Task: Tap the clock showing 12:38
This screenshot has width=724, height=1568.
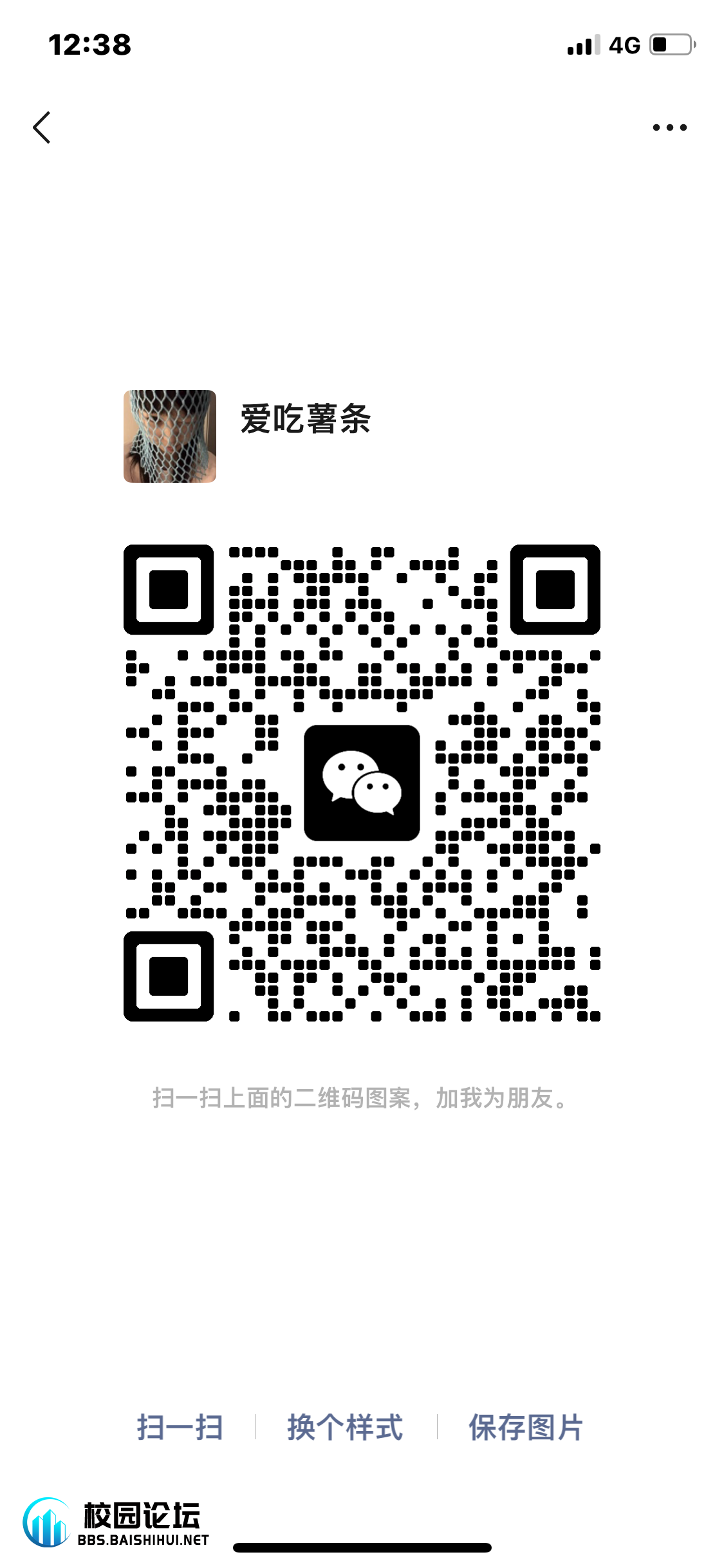Action: pos(90,44)
